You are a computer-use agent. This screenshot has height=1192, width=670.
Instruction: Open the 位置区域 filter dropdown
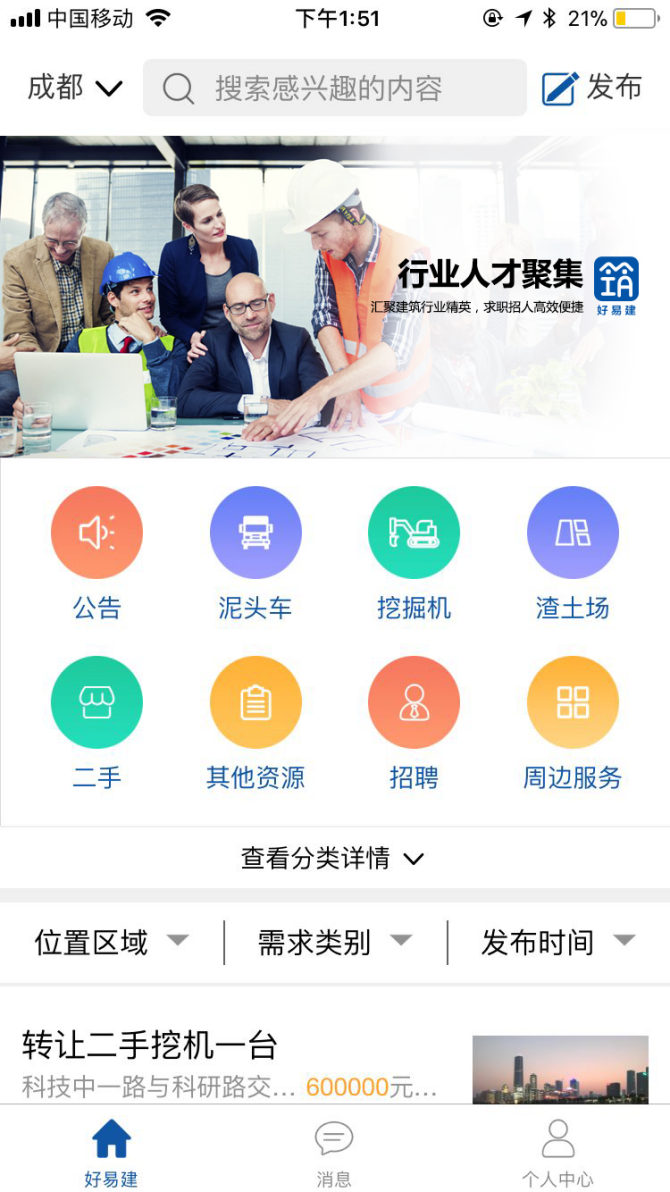click(111, 942)
